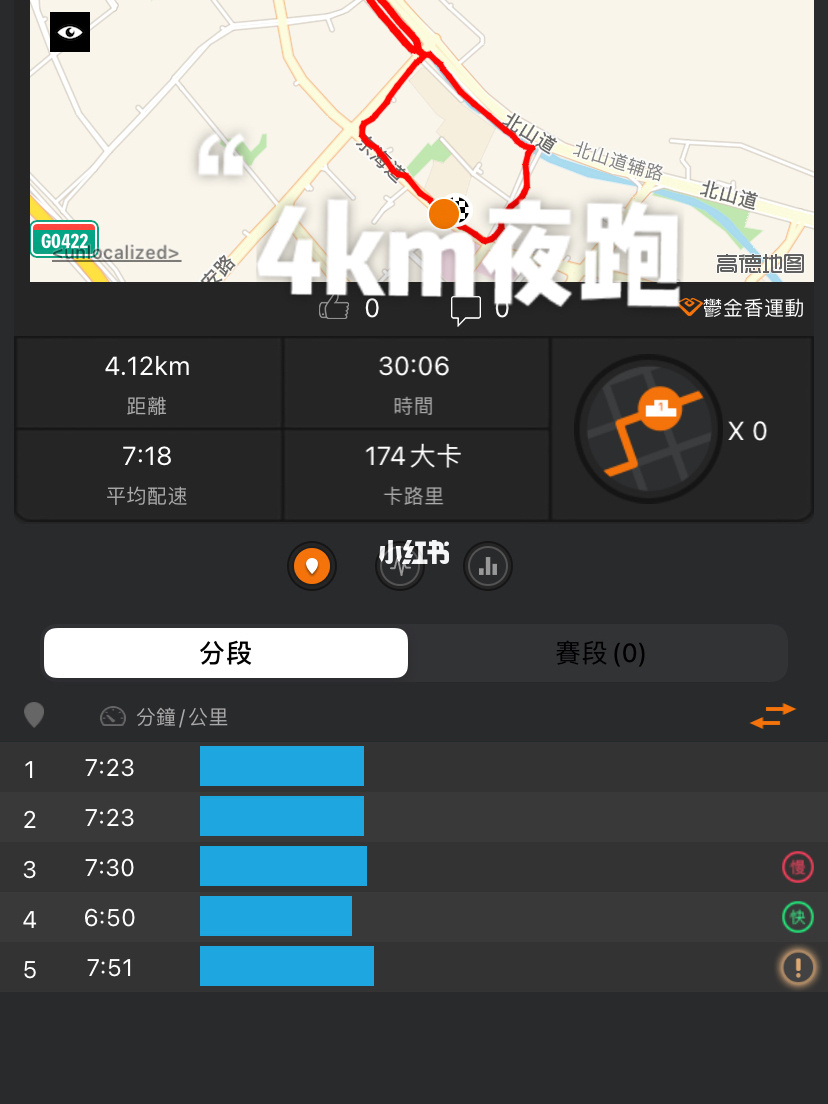The width and height of the screenshot is (828, 1104).
Task: Switch to the 賽段 (0) tab
Action: pos(600,654)
